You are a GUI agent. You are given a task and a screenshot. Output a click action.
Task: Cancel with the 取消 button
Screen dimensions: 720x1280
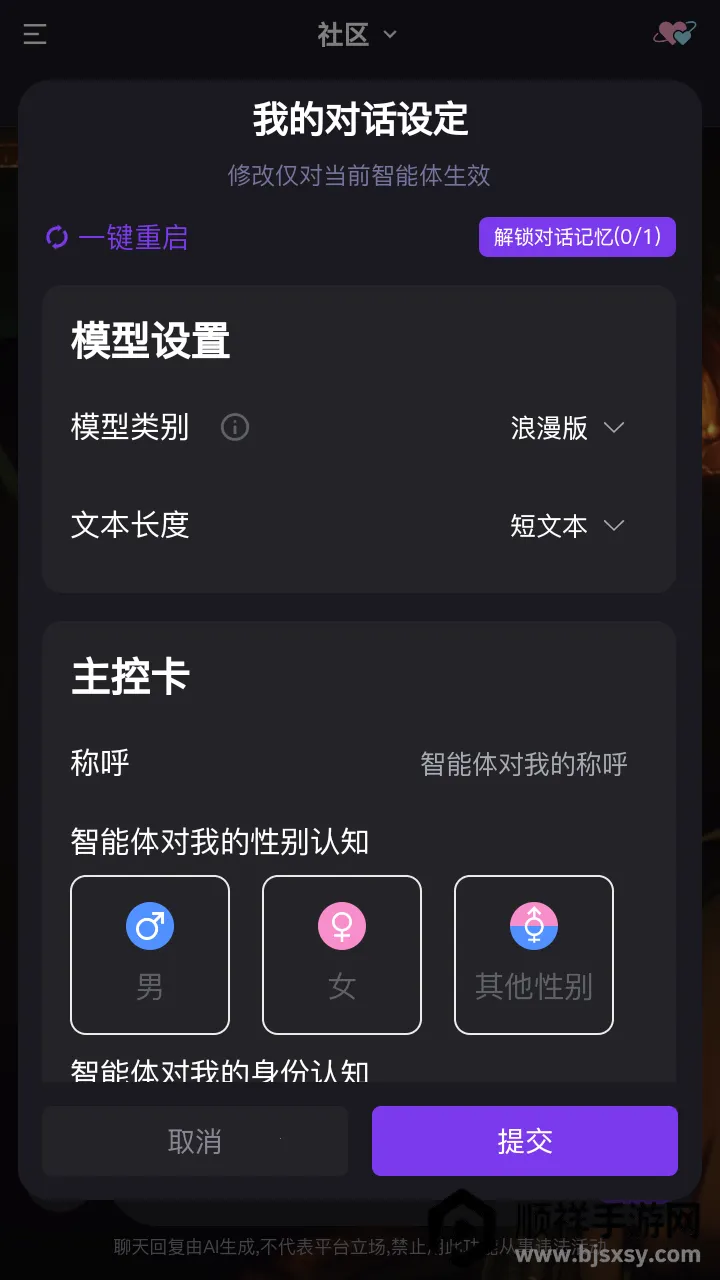click(x=195, y=1141)
